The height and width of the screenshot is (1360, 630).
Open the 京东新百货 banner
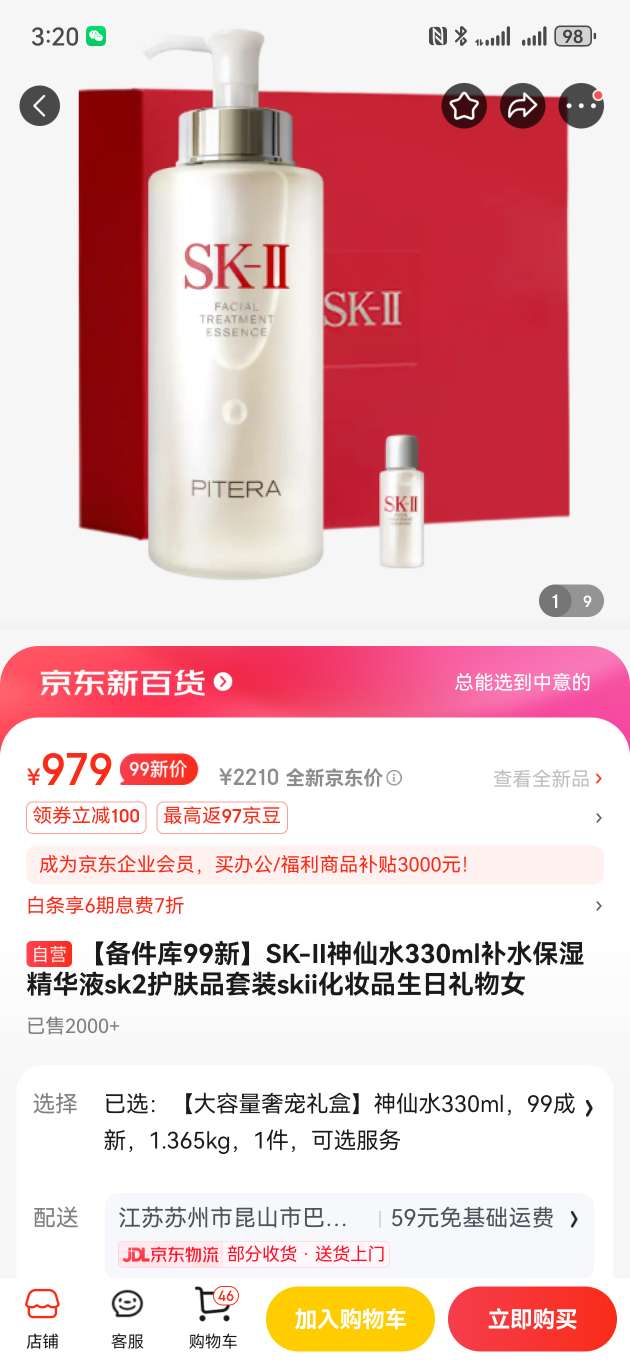click(136, 683)
